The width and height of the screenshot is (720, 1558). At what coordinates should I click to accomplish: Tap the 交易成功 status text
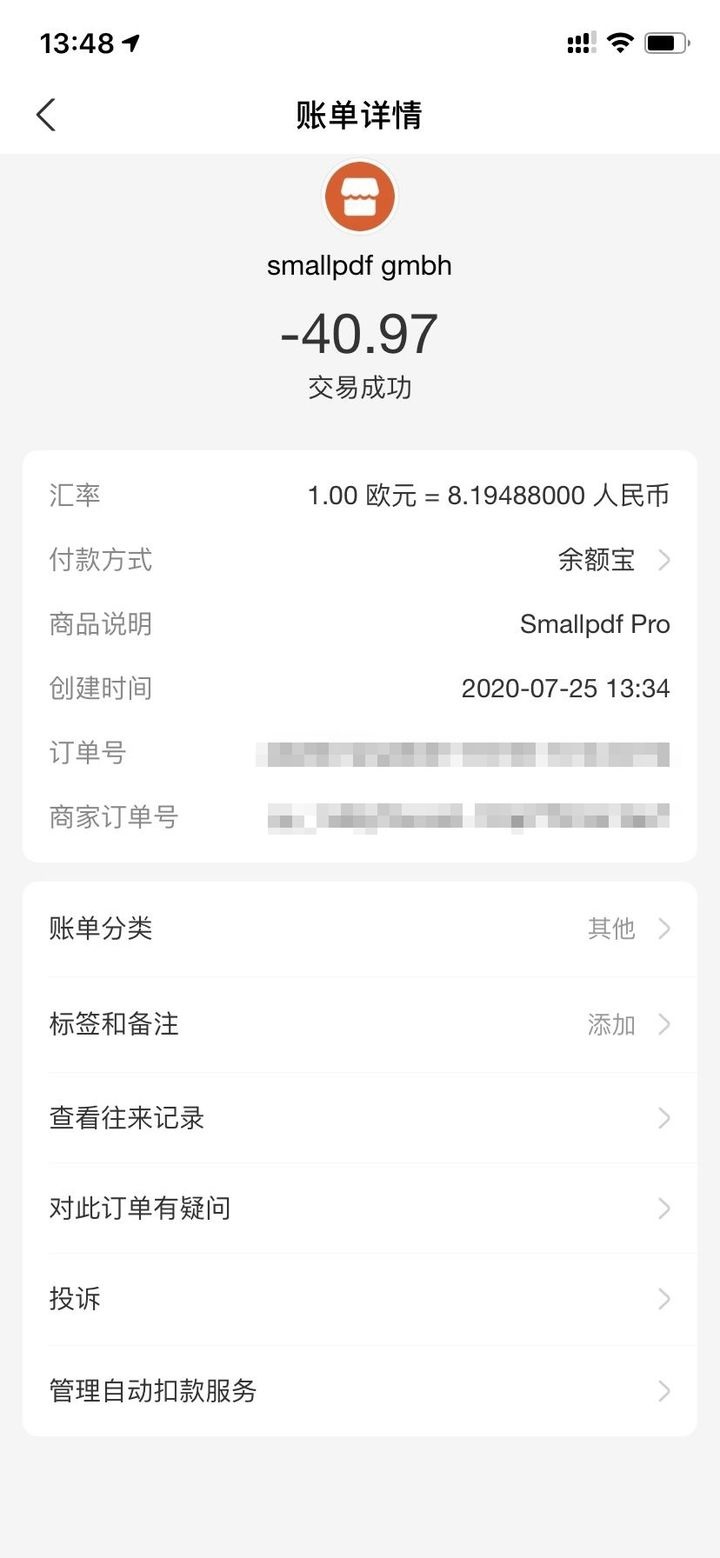pyautogui.click(x=360, y=387)
